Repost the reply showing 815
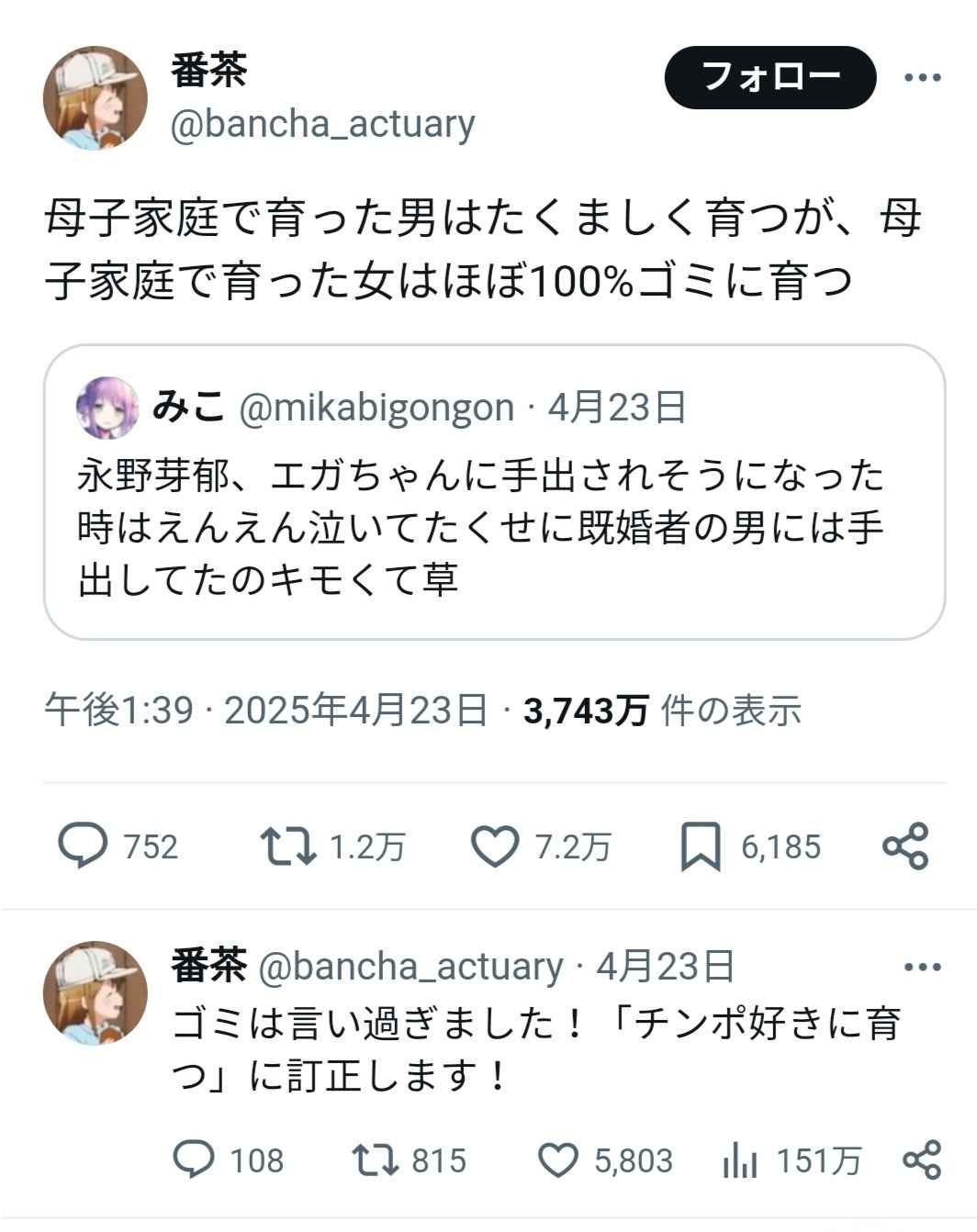This screenshot has height=1232, width=977. [x=376, y=1160]
